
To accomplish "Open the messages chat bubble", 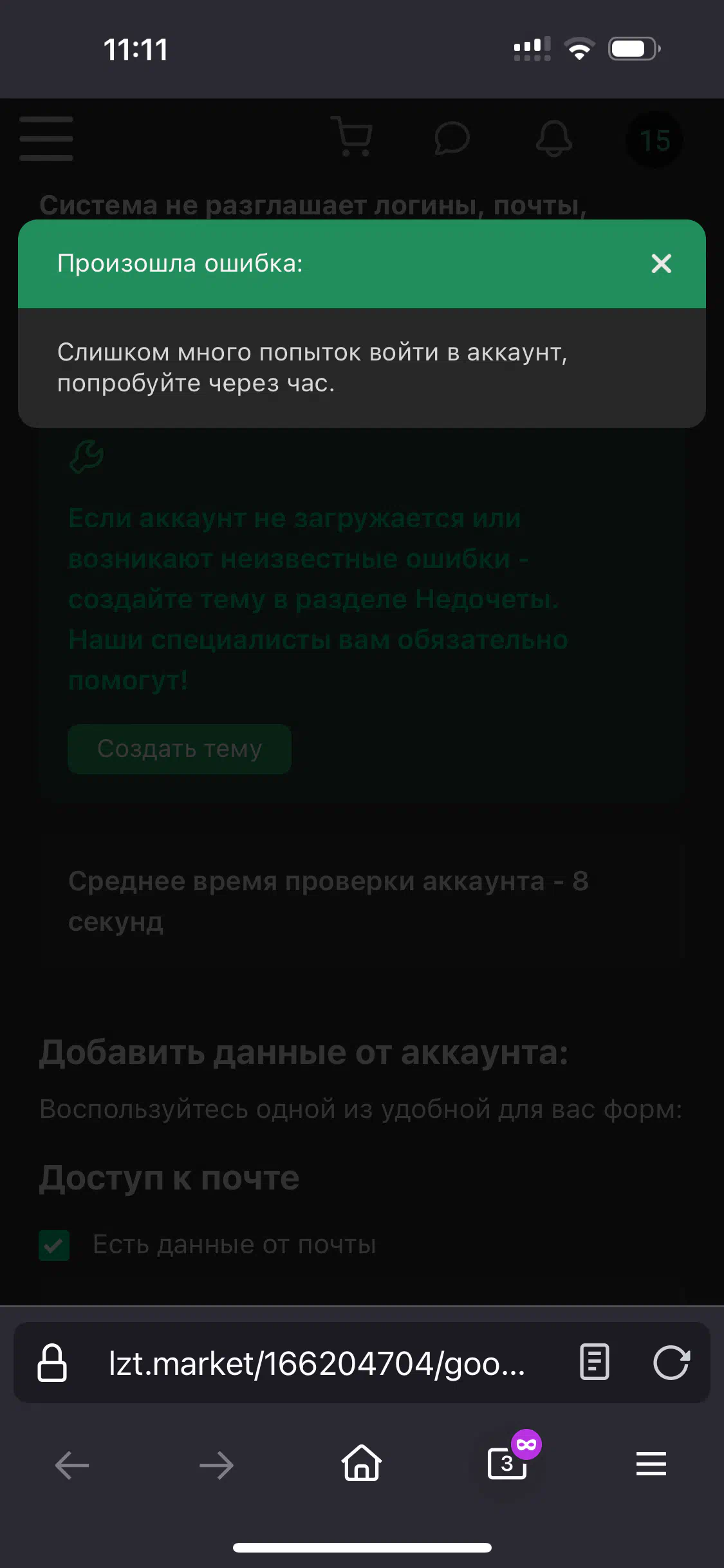I will click(452, 138).
